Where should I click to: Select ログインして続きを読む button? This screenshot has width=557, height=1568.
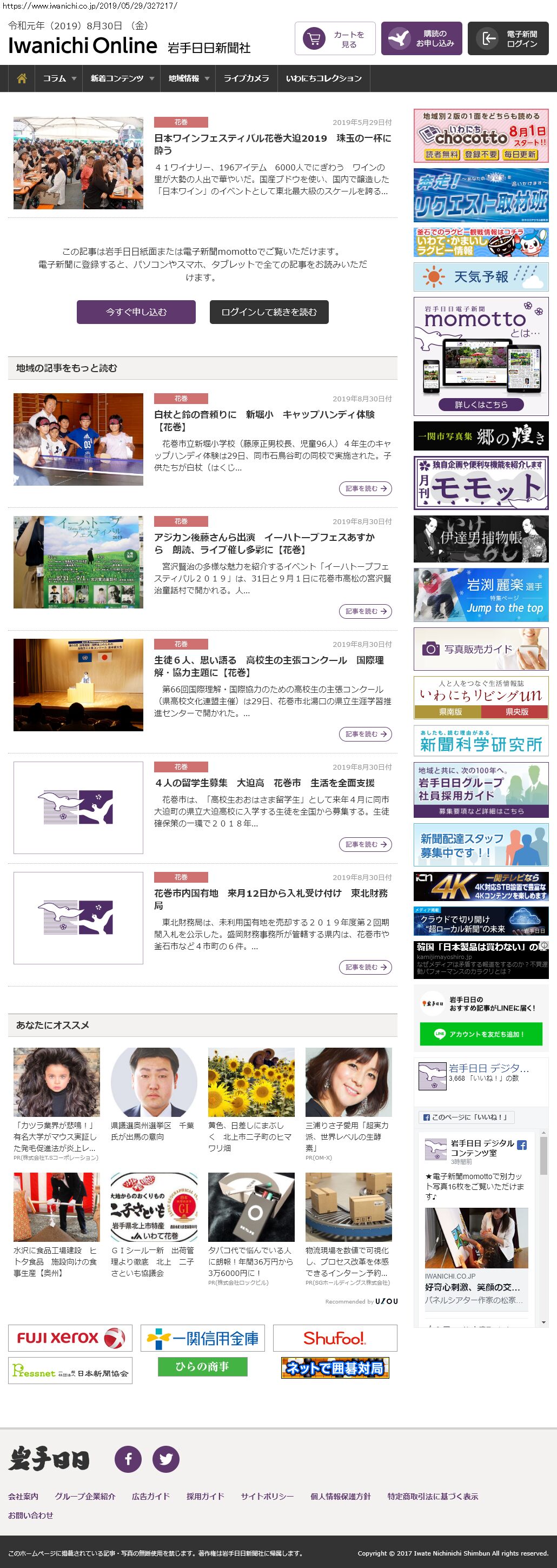click(269, 312)
